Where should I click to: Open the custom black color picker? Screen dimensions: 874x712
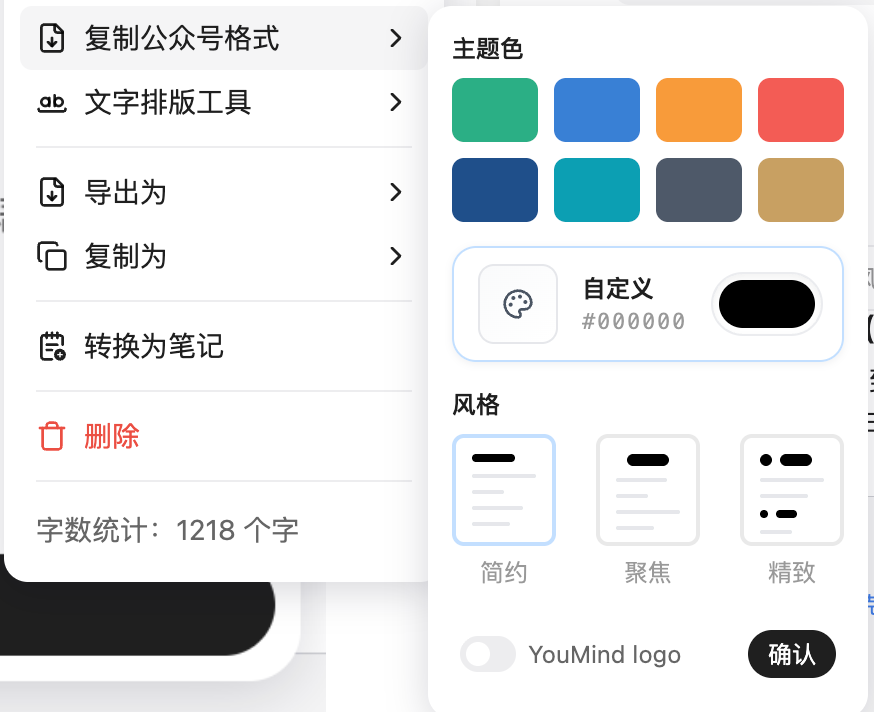tap(767, 304)
